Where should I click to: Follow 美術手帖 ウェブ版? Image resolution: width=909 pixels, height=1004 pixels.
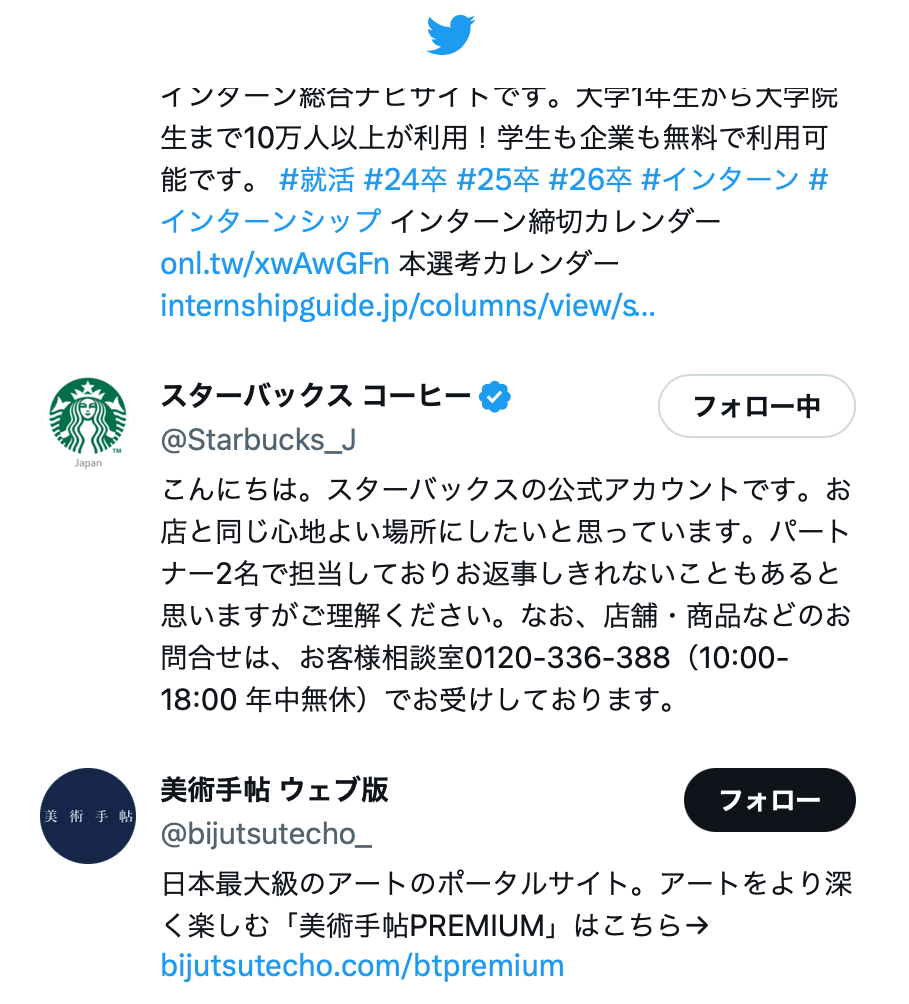[x=769, y=800]
